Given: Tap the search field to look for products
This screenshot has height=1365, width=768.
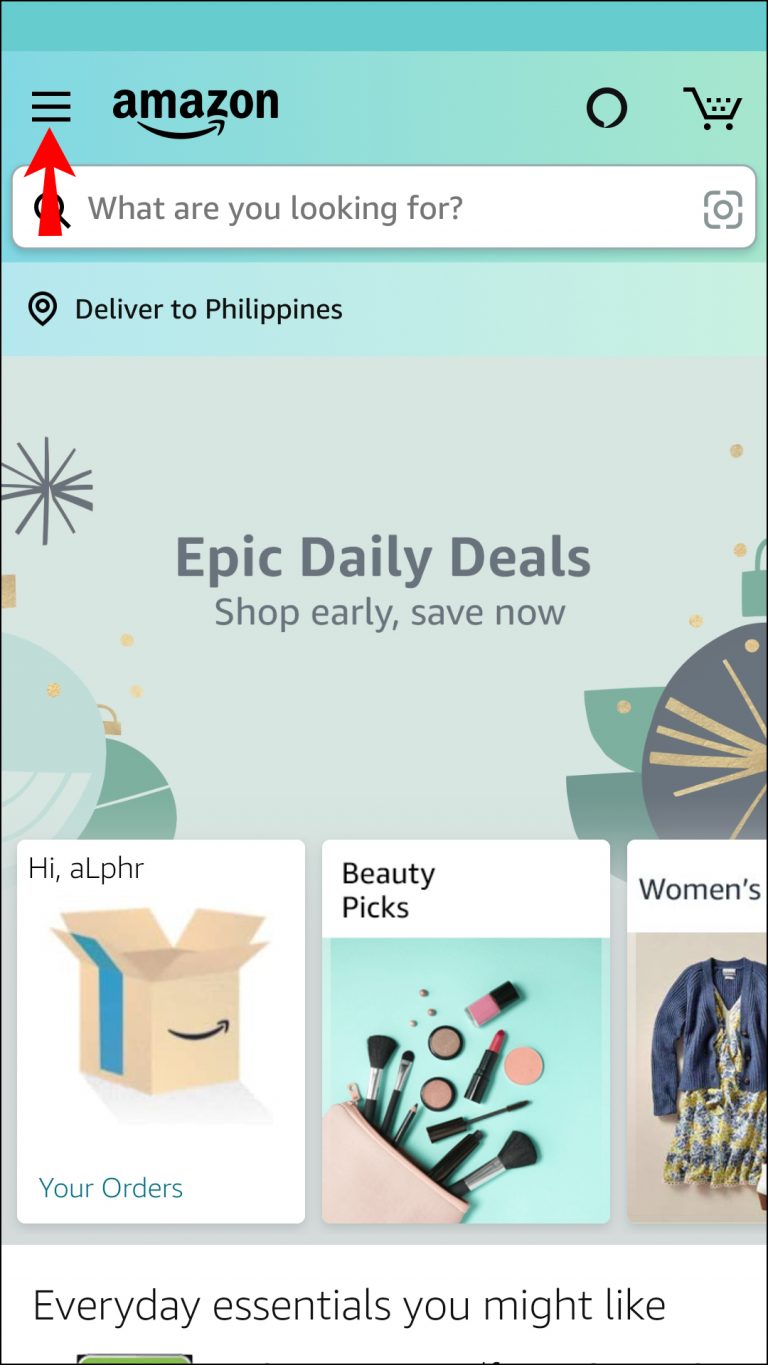Looking at the screenshot, I should click(380, 208).
